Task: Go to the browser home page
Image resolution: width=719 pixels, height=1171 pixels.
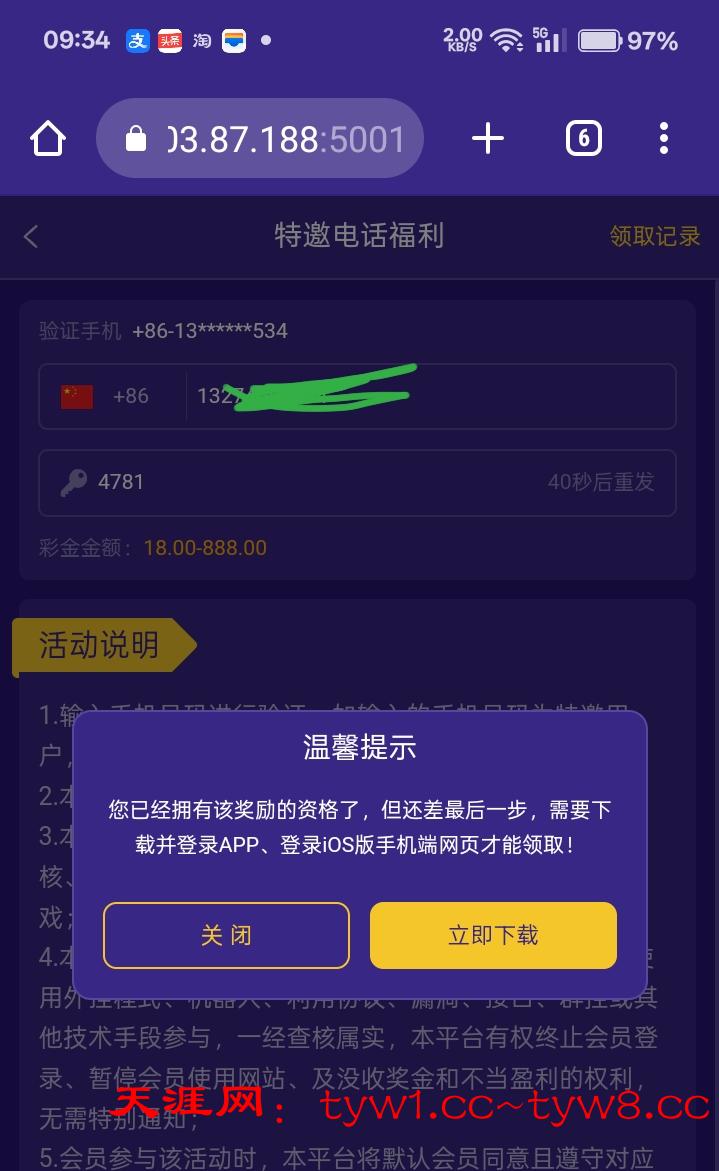Action: (x=48, y=139)
